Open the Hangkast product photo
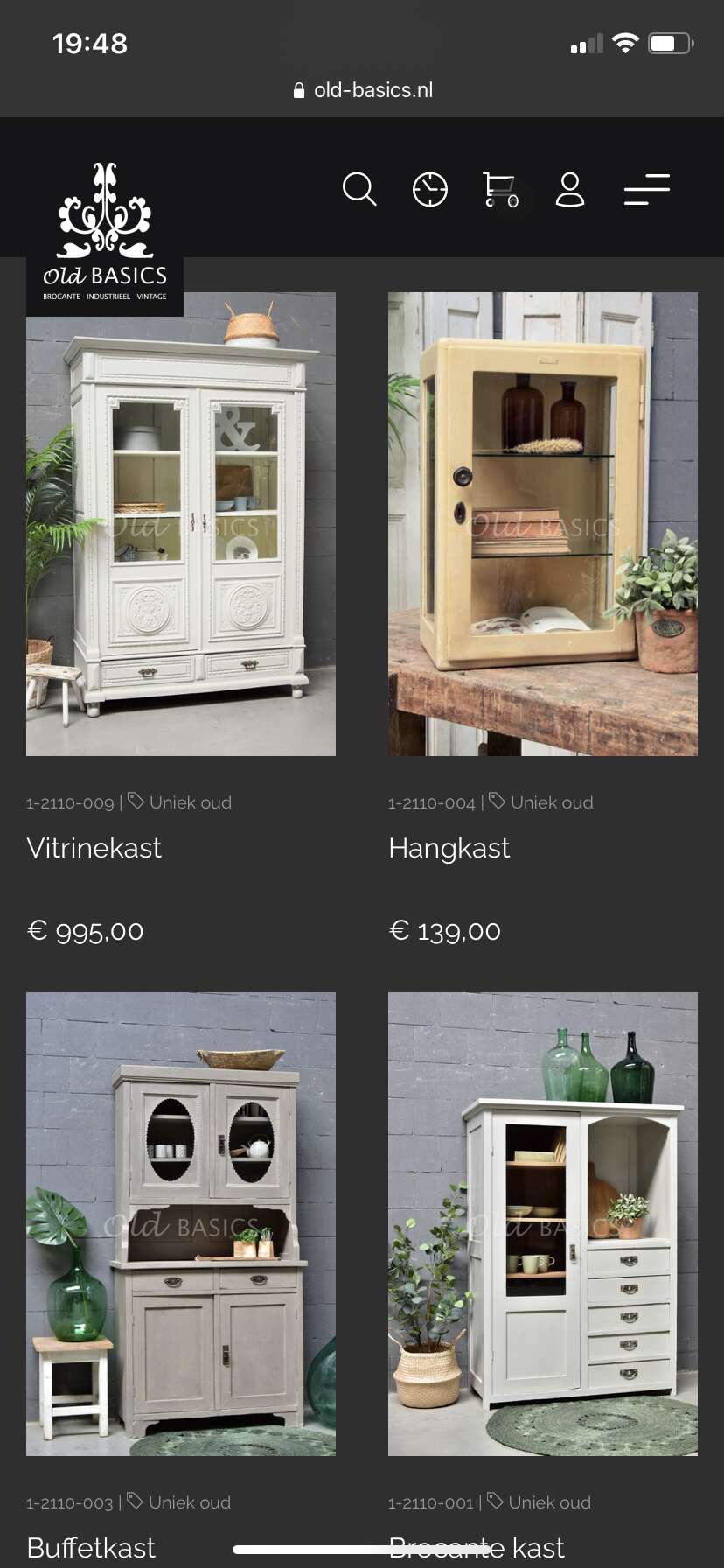 pyautogui.click(x=543, y=524)
